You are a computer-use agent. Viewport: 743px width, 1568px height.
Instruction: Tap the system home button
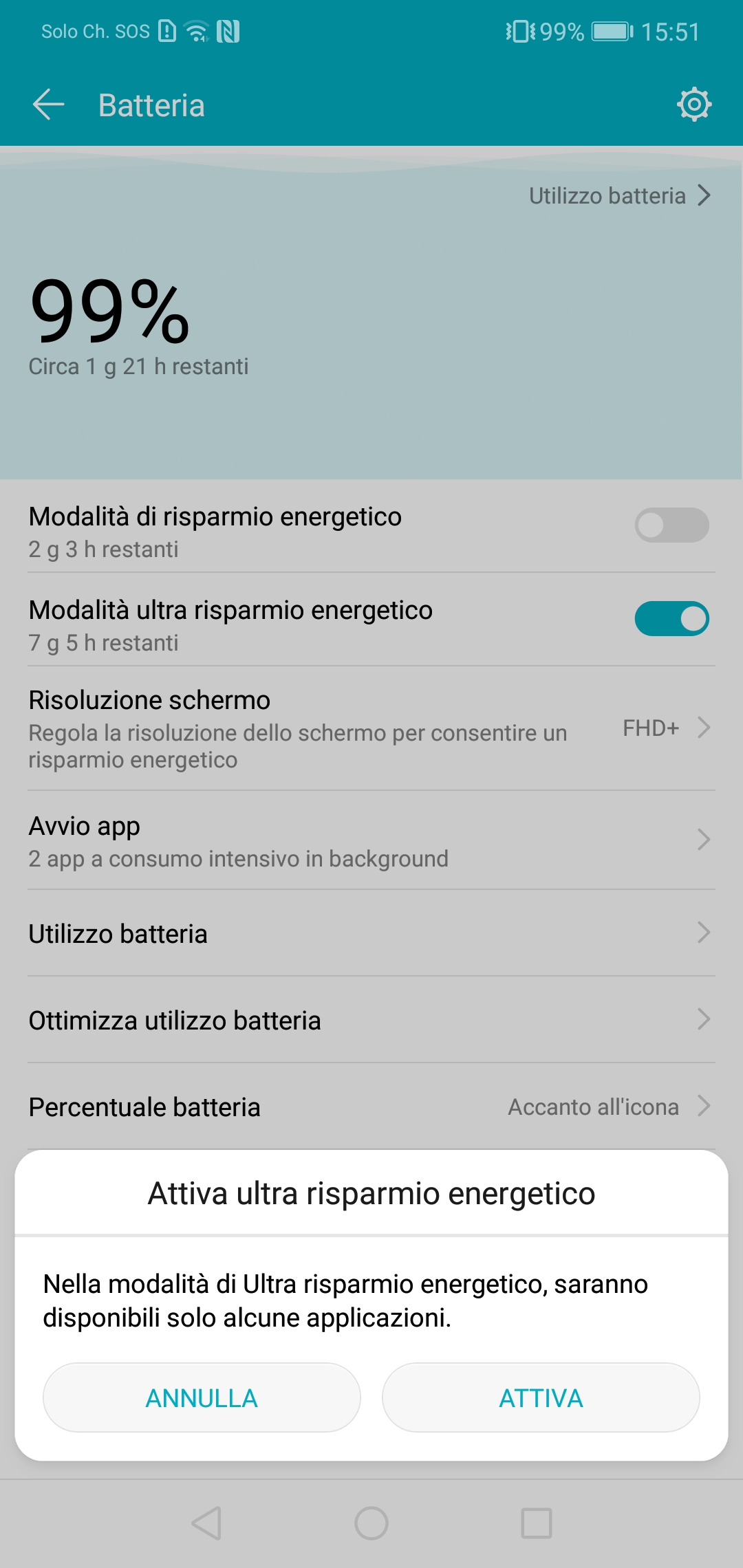371,1523
